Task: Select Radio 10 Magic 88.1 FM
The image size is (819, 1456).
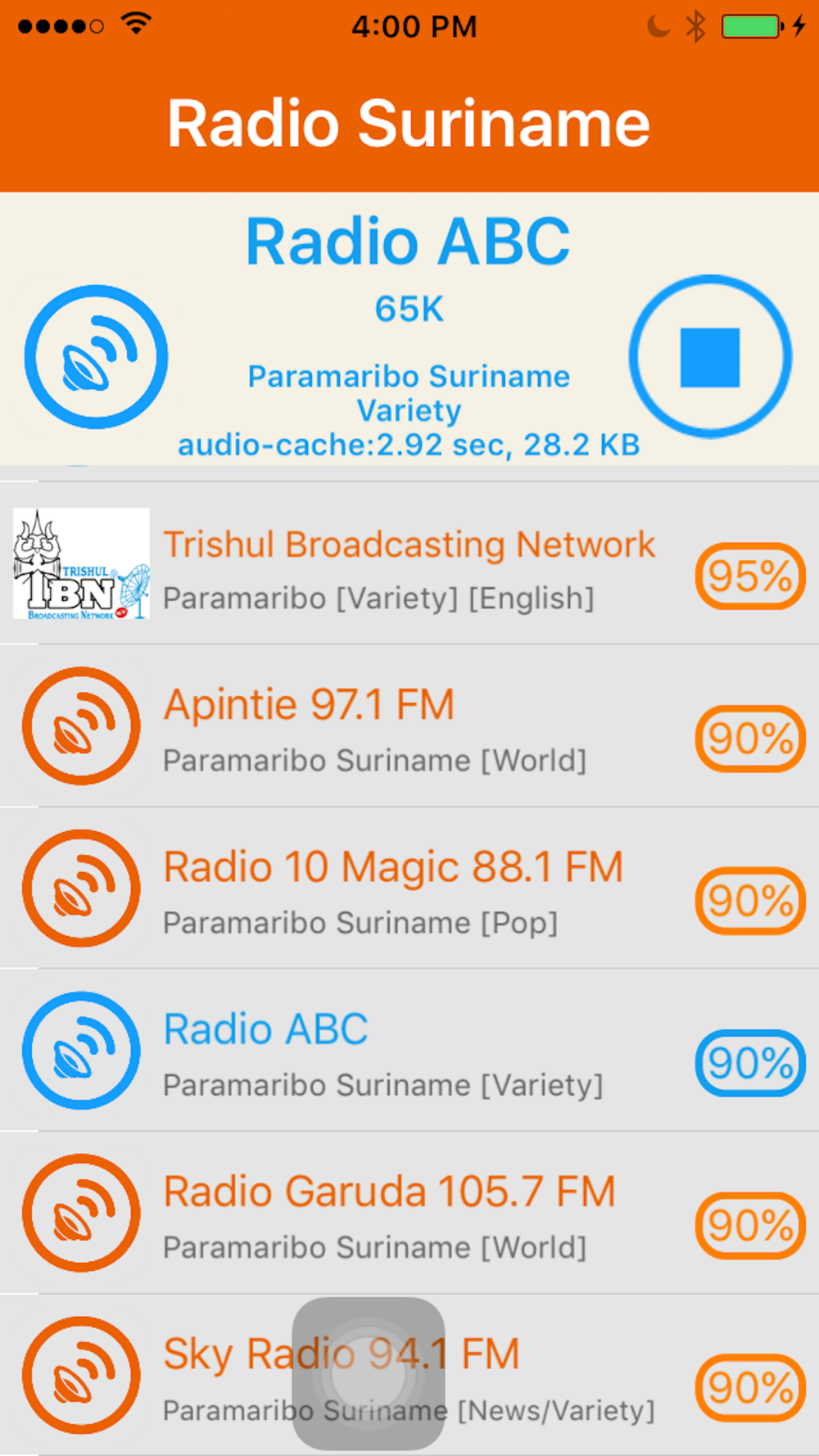Action: click(x=409, y=888)
